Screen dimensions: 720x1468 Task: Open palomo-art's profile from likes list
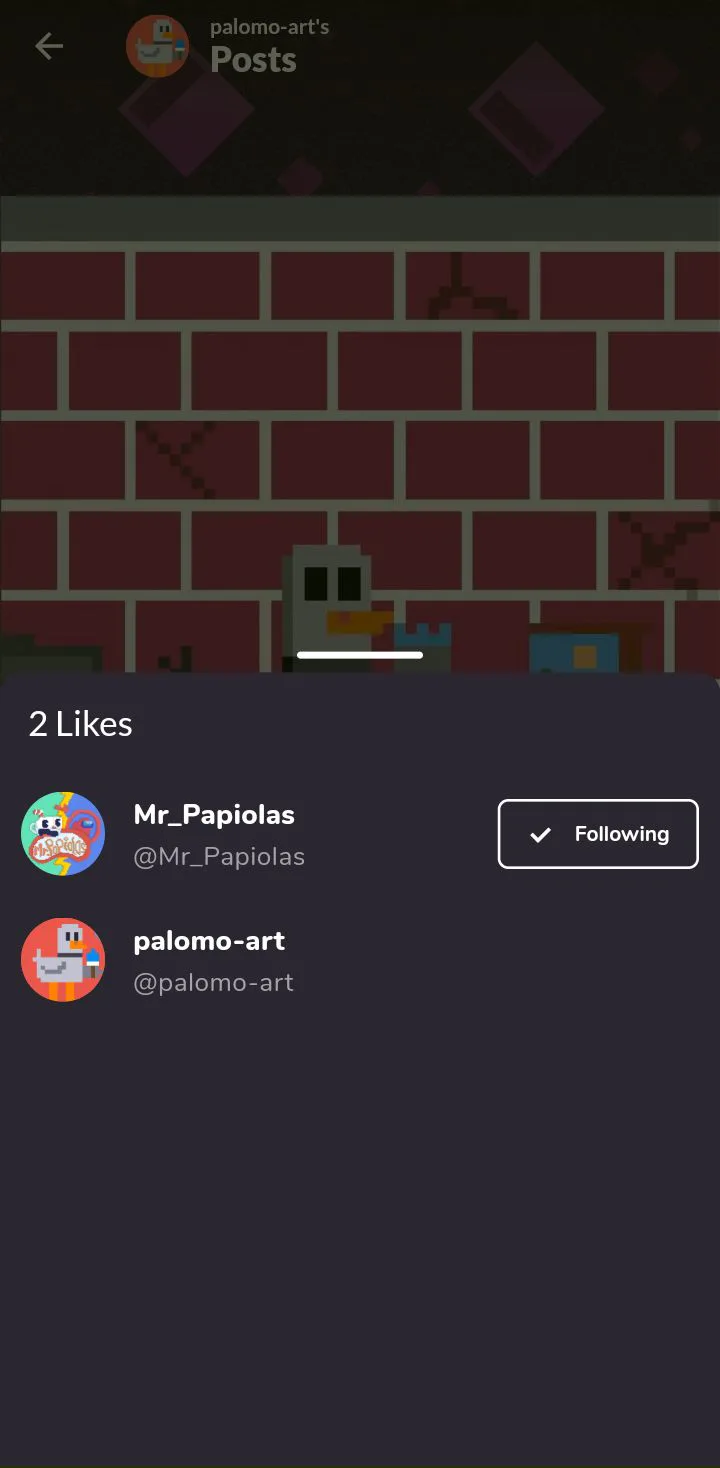(x=209, y=960)
